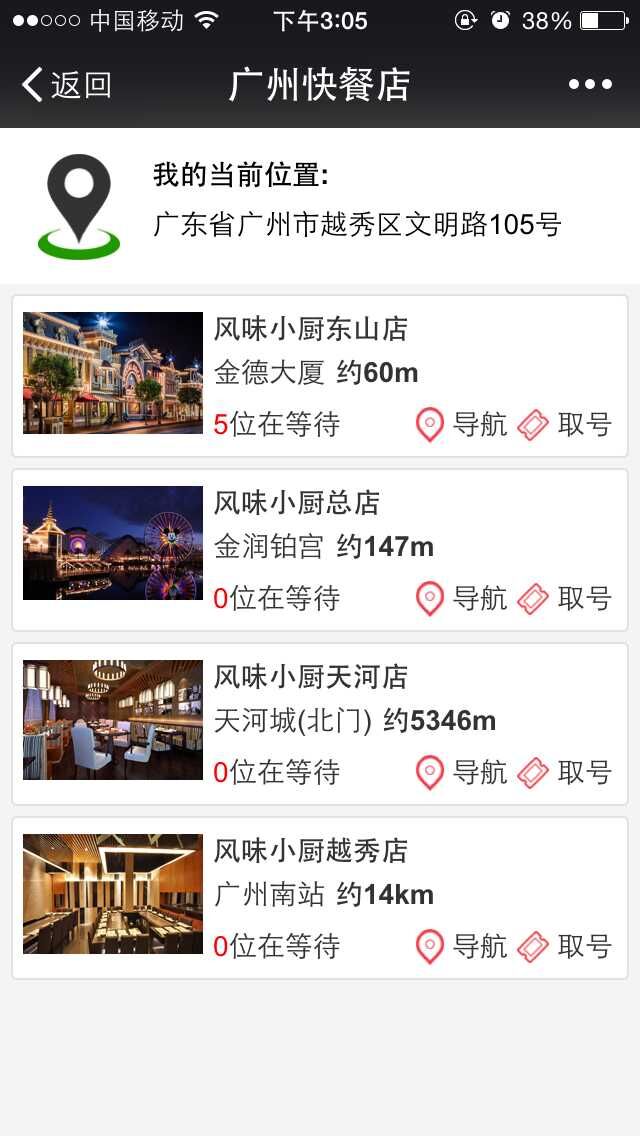The width and height of the screenshot is (640, 1136).
Task: Go back using the 返回 button
Action: click(66, 85)
